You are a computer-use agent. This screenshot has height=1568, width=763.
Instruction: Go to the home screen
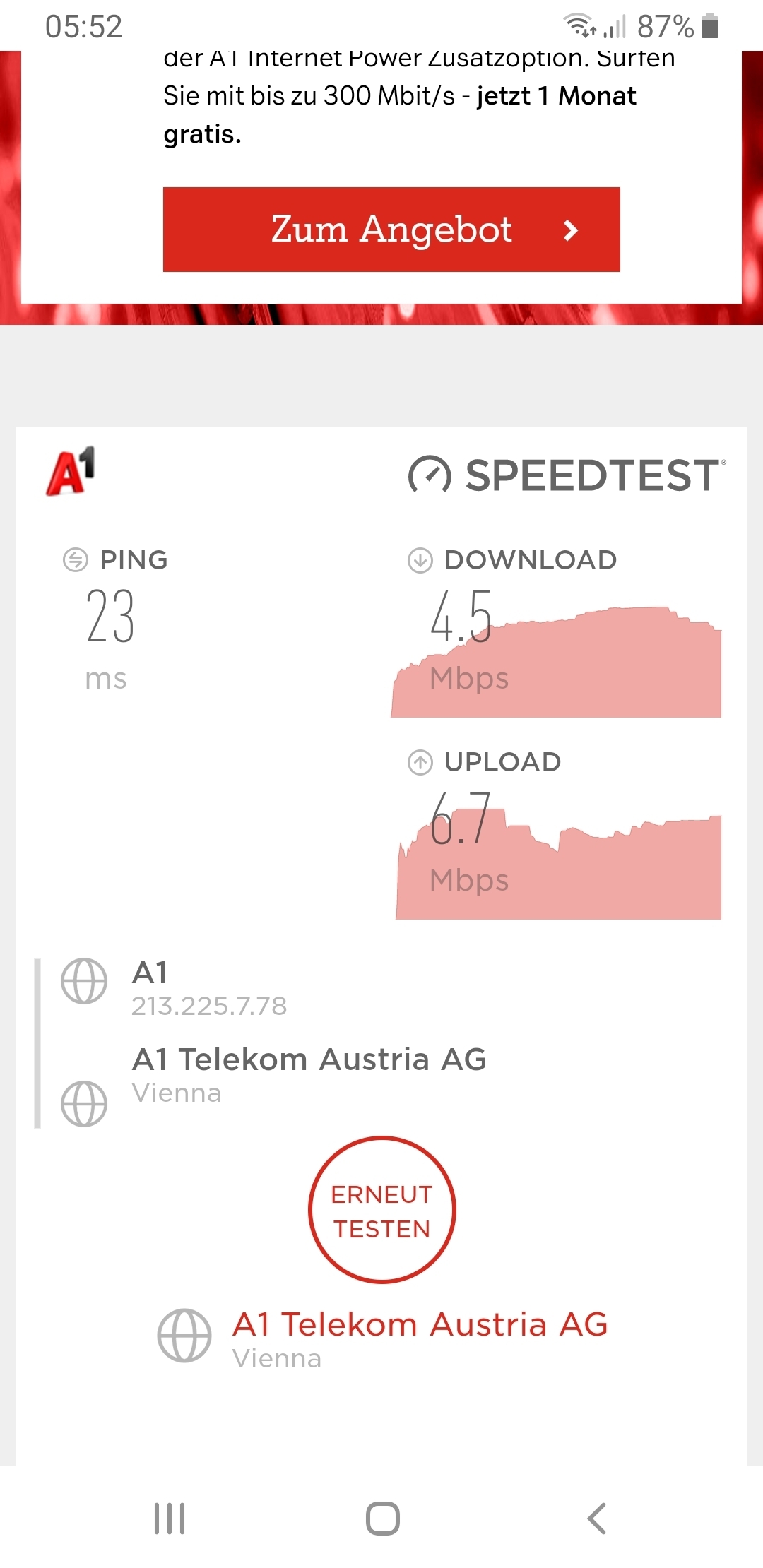[x=383, y=1519]
